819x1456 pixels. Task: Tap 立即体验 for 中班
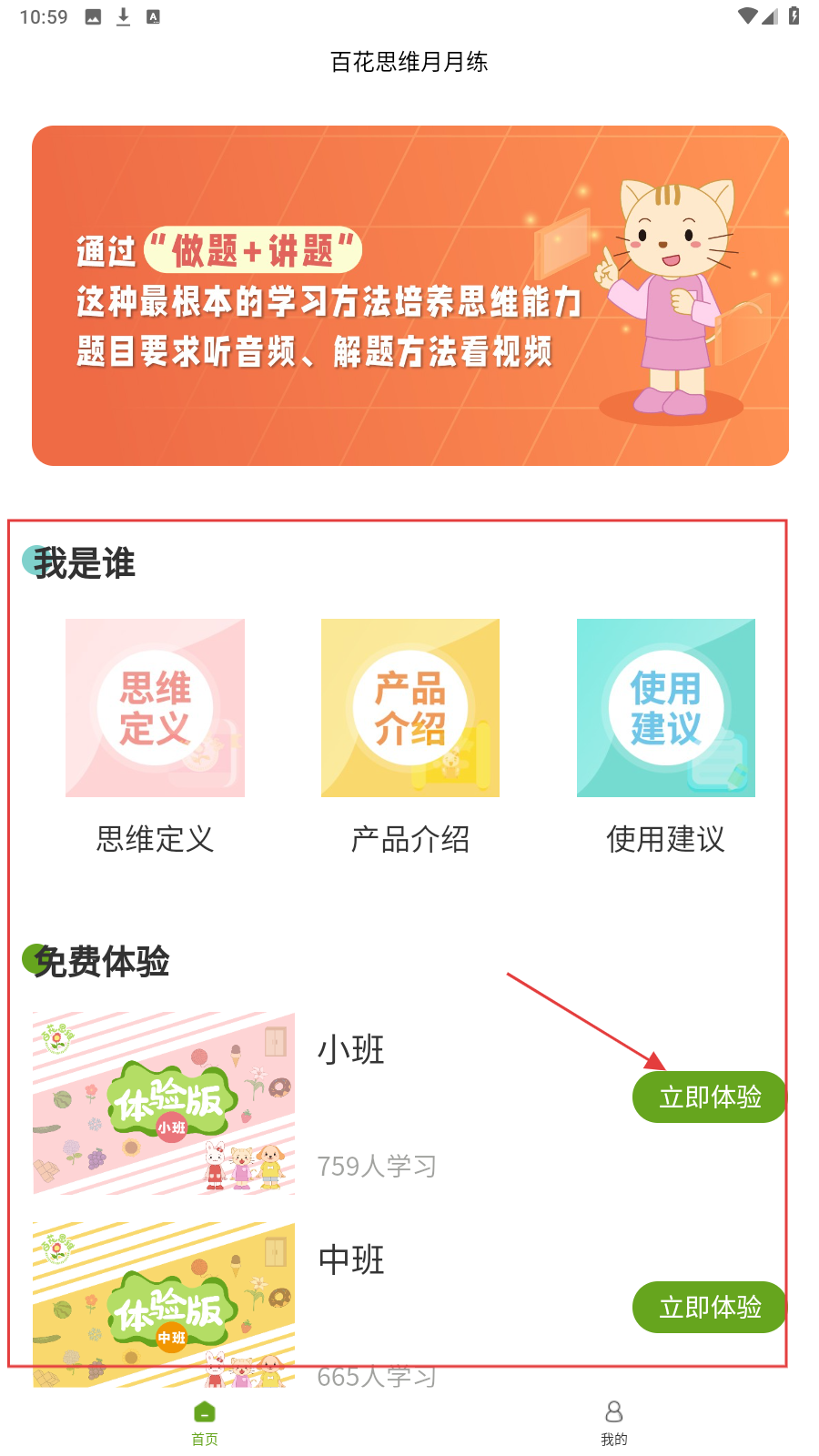[x=708, y=1307]
